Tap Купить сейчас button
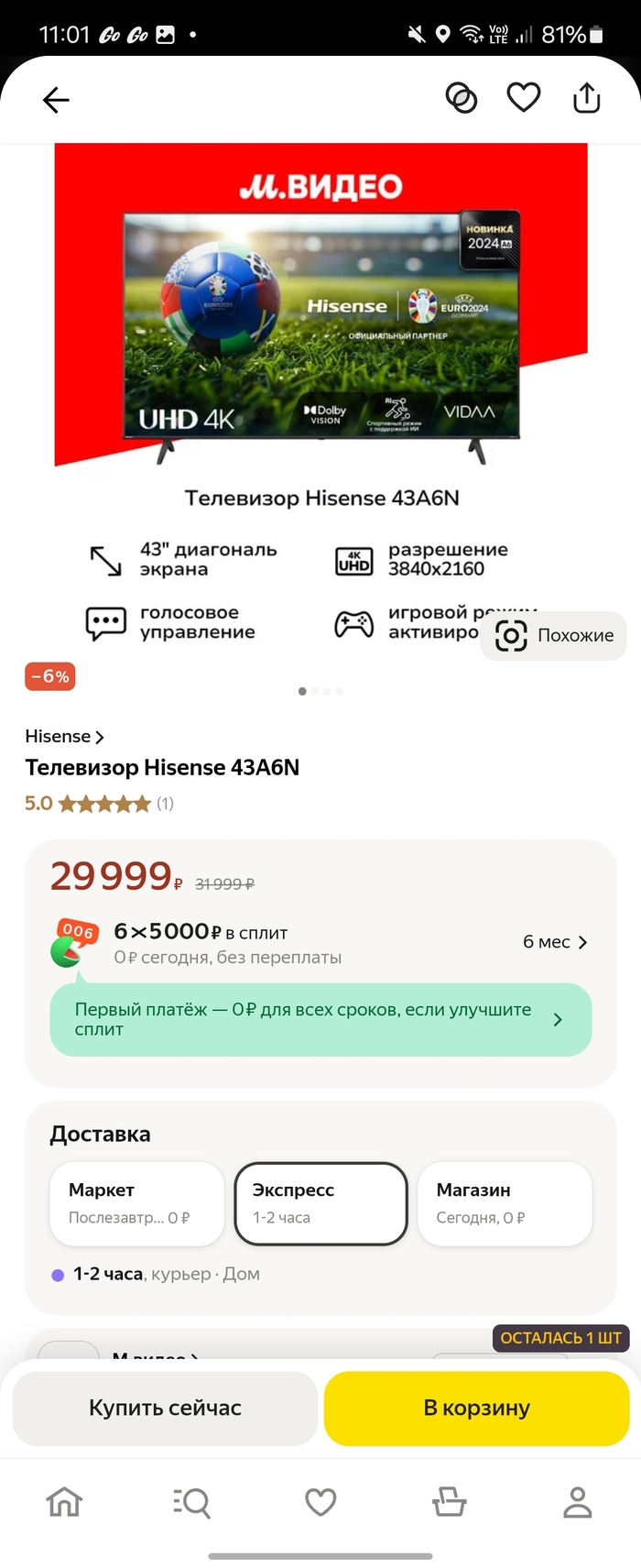 point(165,1408)
